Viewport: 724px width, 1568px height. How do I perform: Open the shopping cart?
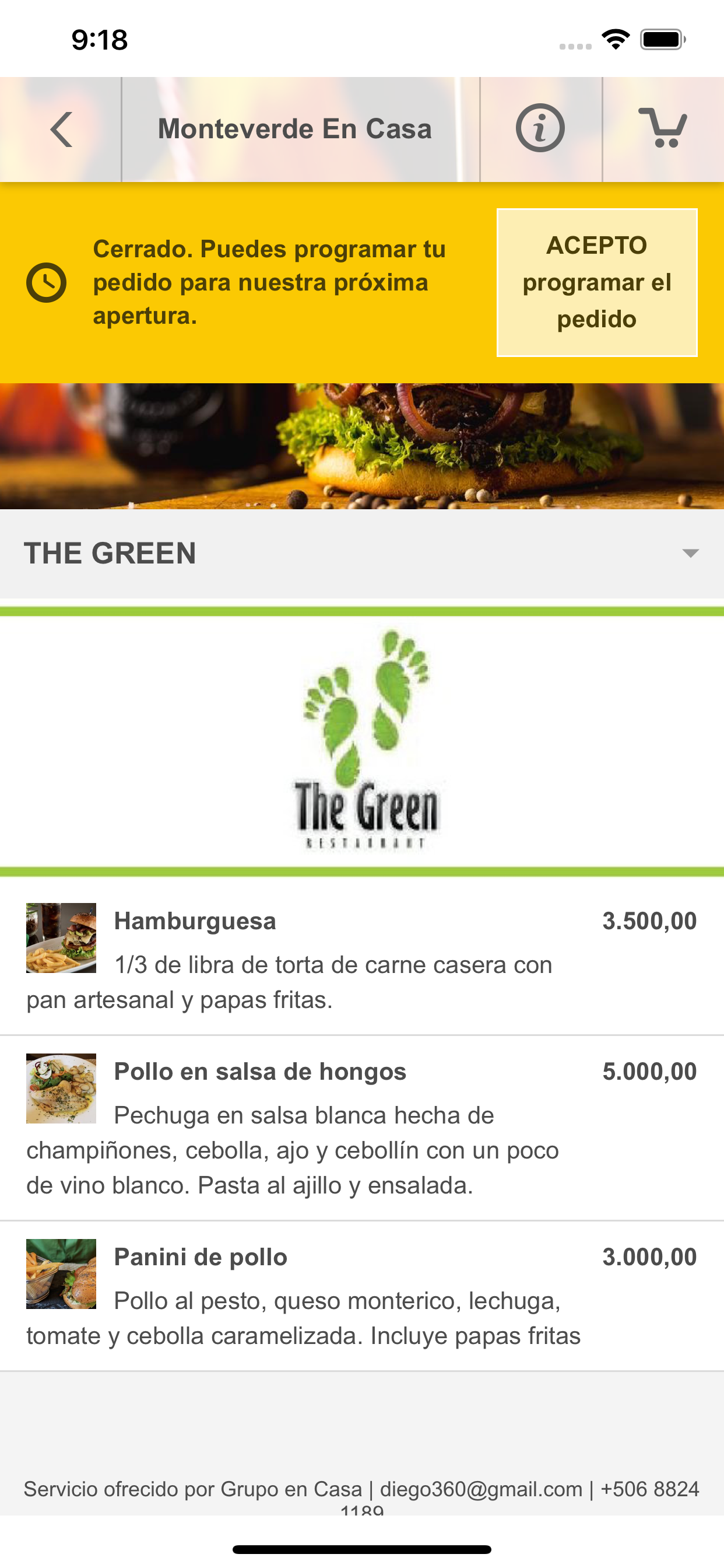tap(663, 128)
